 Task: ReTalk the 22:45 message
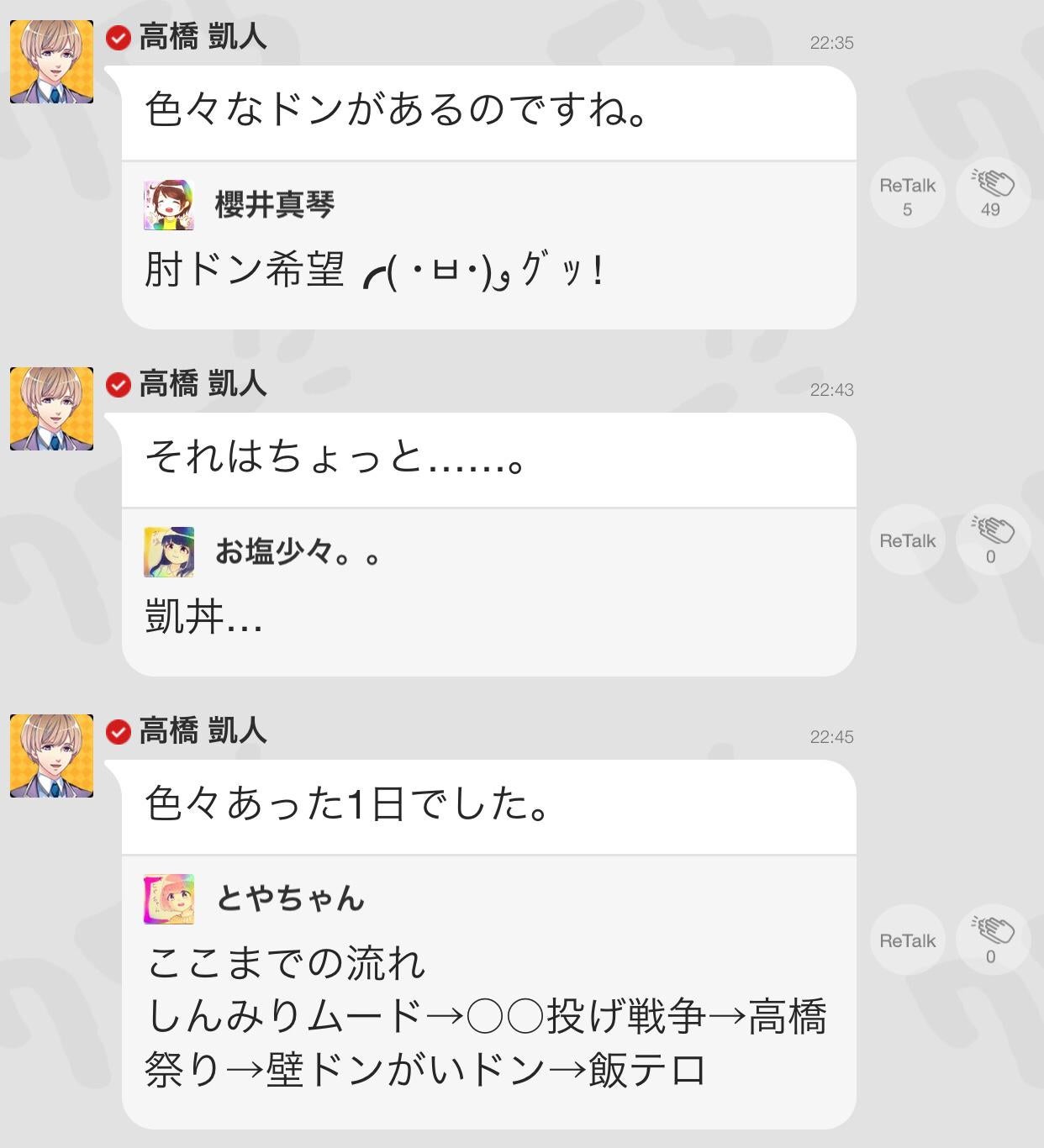[907, 940]
